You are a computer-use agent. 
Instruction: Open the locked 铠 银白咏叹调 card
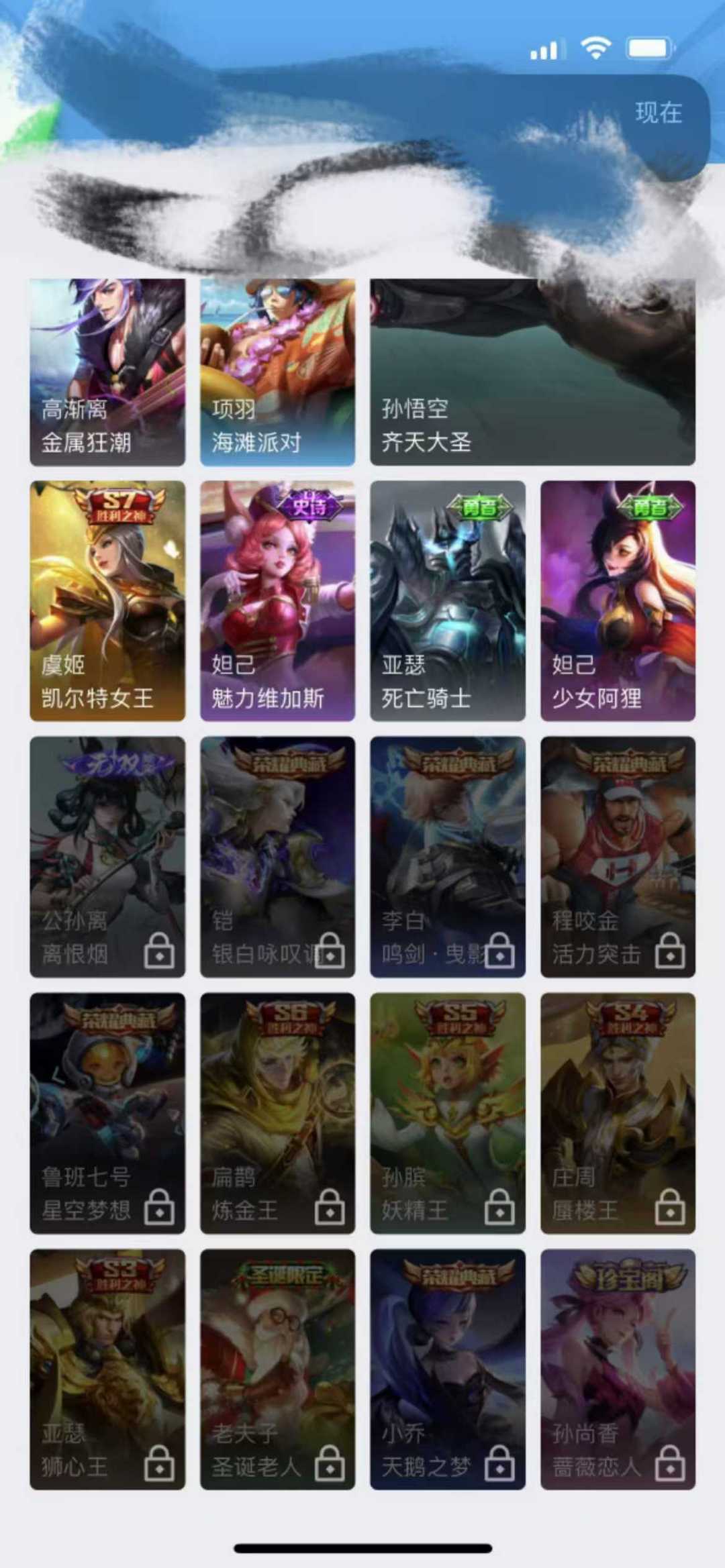[x=277, y=857]
